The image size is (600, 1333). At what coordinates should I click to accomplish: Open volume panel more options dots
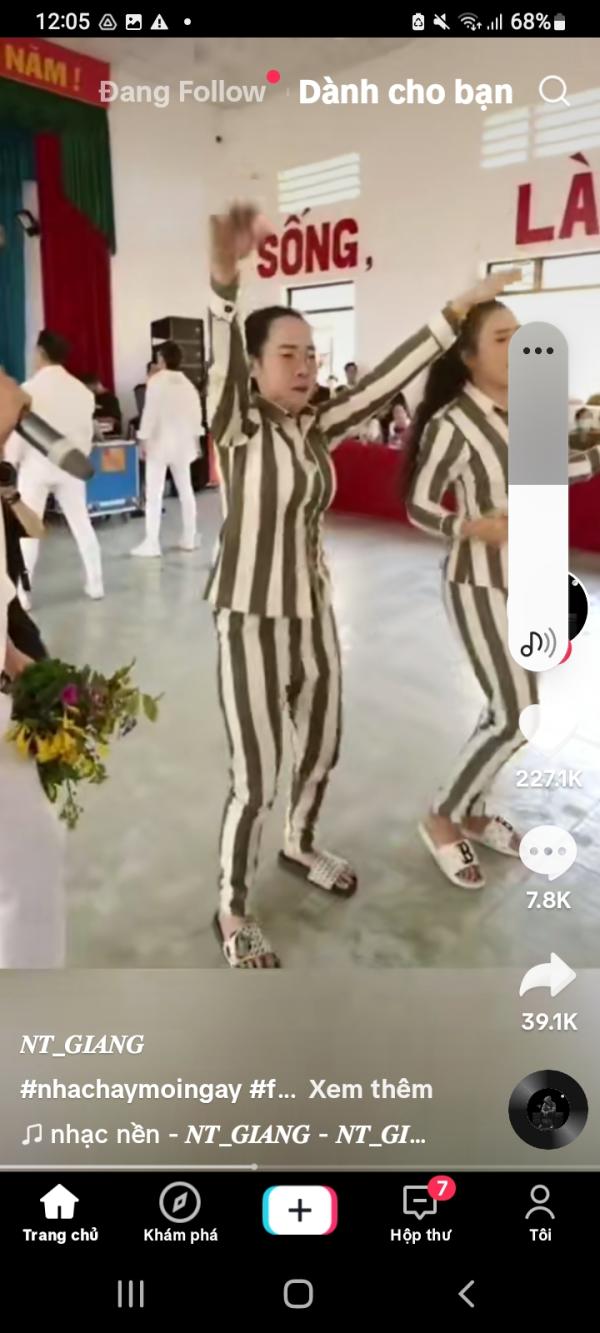(538, 351)
